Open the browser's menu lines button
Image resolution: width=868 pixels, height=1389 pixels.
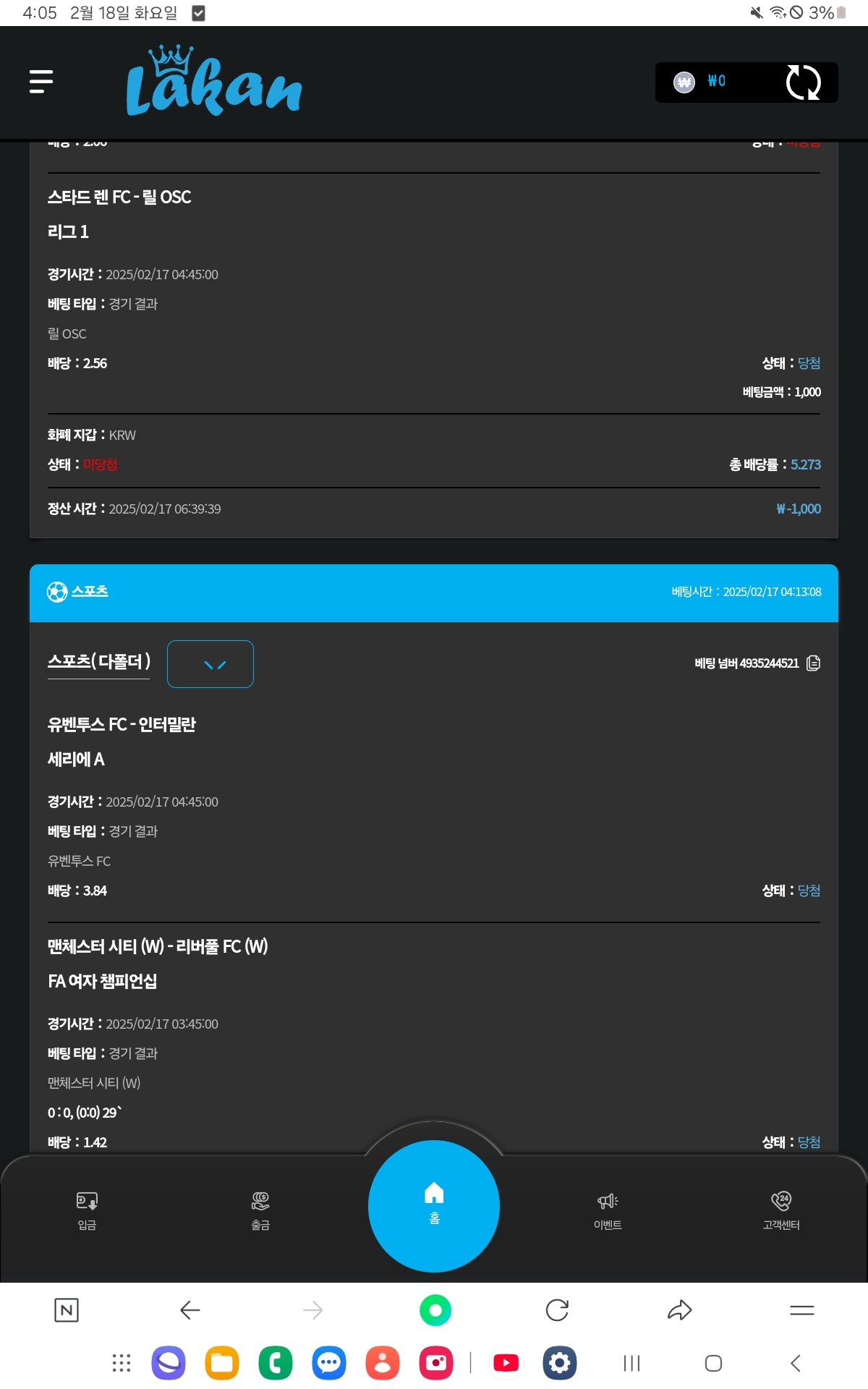[801, 1310]
